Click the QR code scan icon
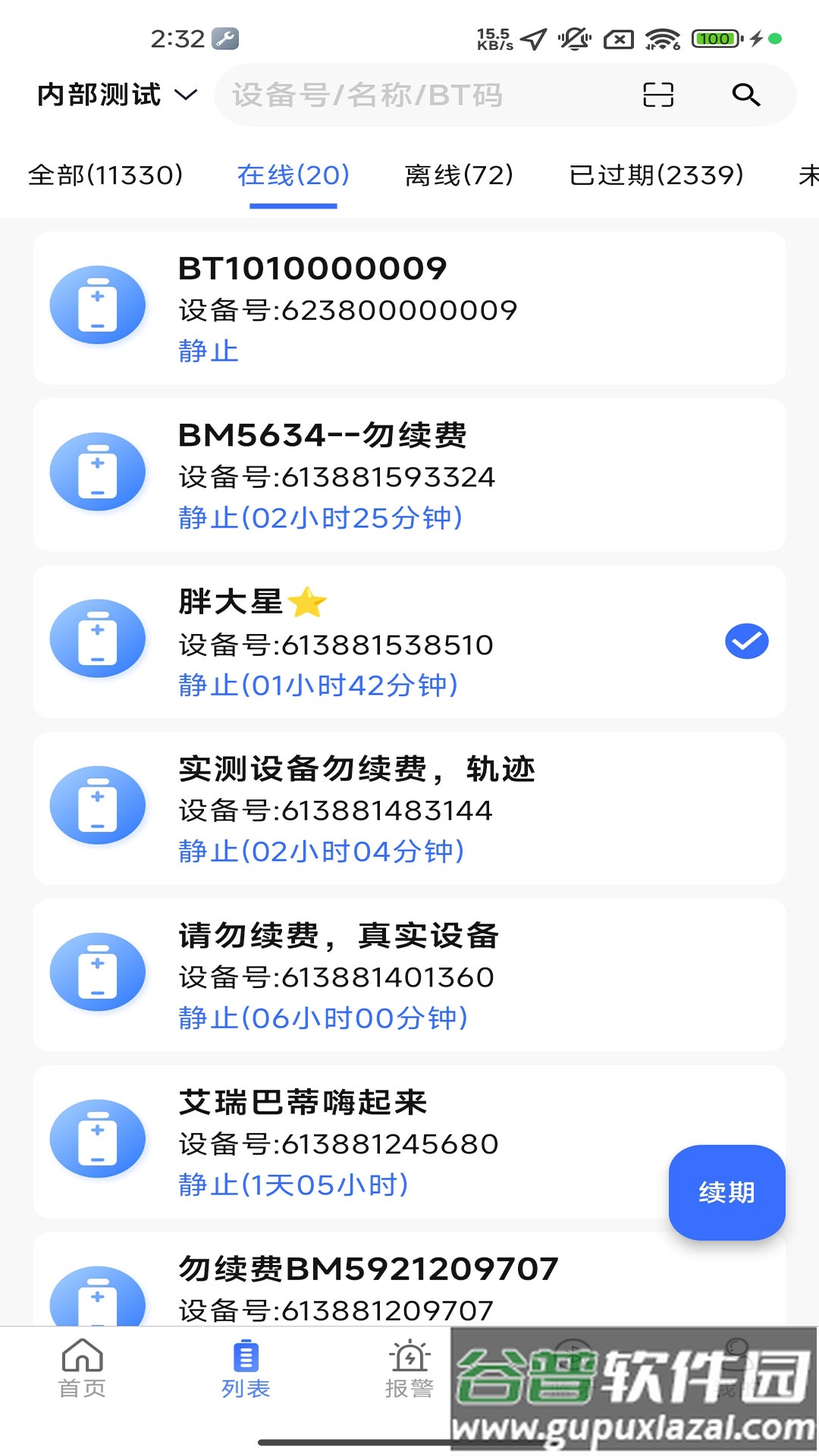Image resolution: width=819 pixels, height=1456 pixels. pyautogui.click(x=657, y=94)
